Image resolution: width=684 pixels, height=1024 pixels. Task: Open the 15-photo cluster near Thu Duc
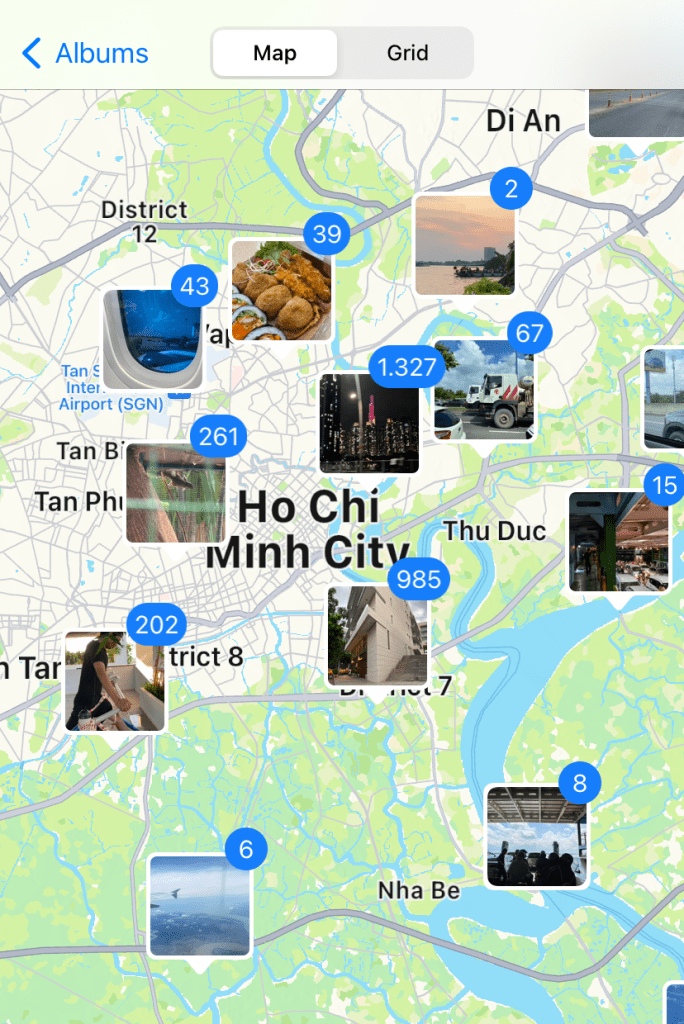point(619,541)
